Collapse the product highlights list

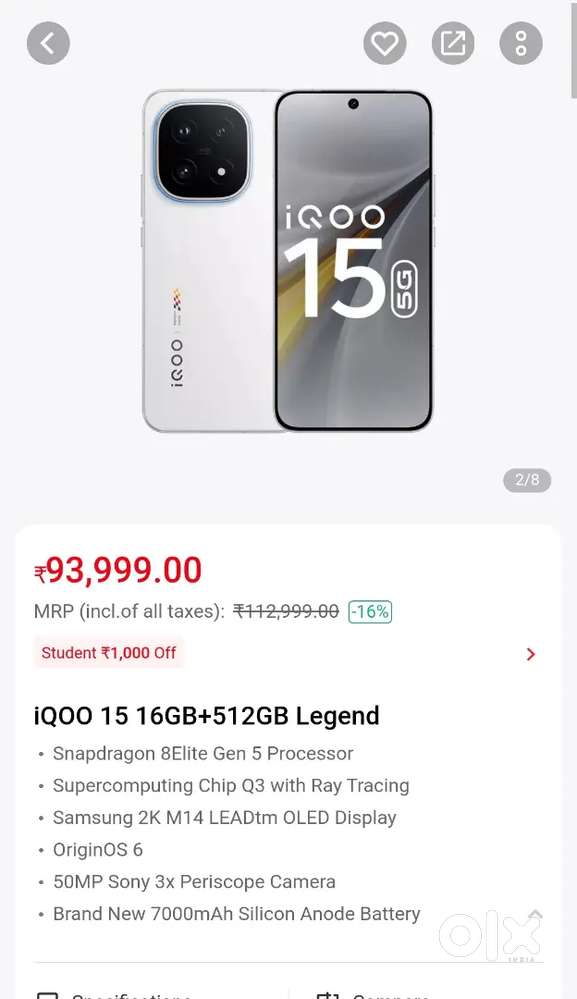pyautogui.click(x=536, y=915)
